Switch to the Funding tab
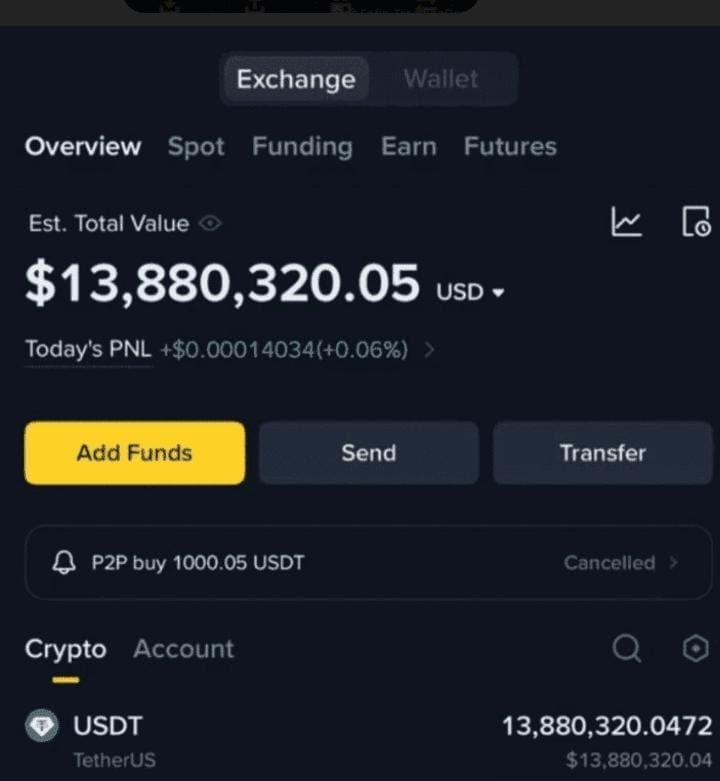 (302, 147)
